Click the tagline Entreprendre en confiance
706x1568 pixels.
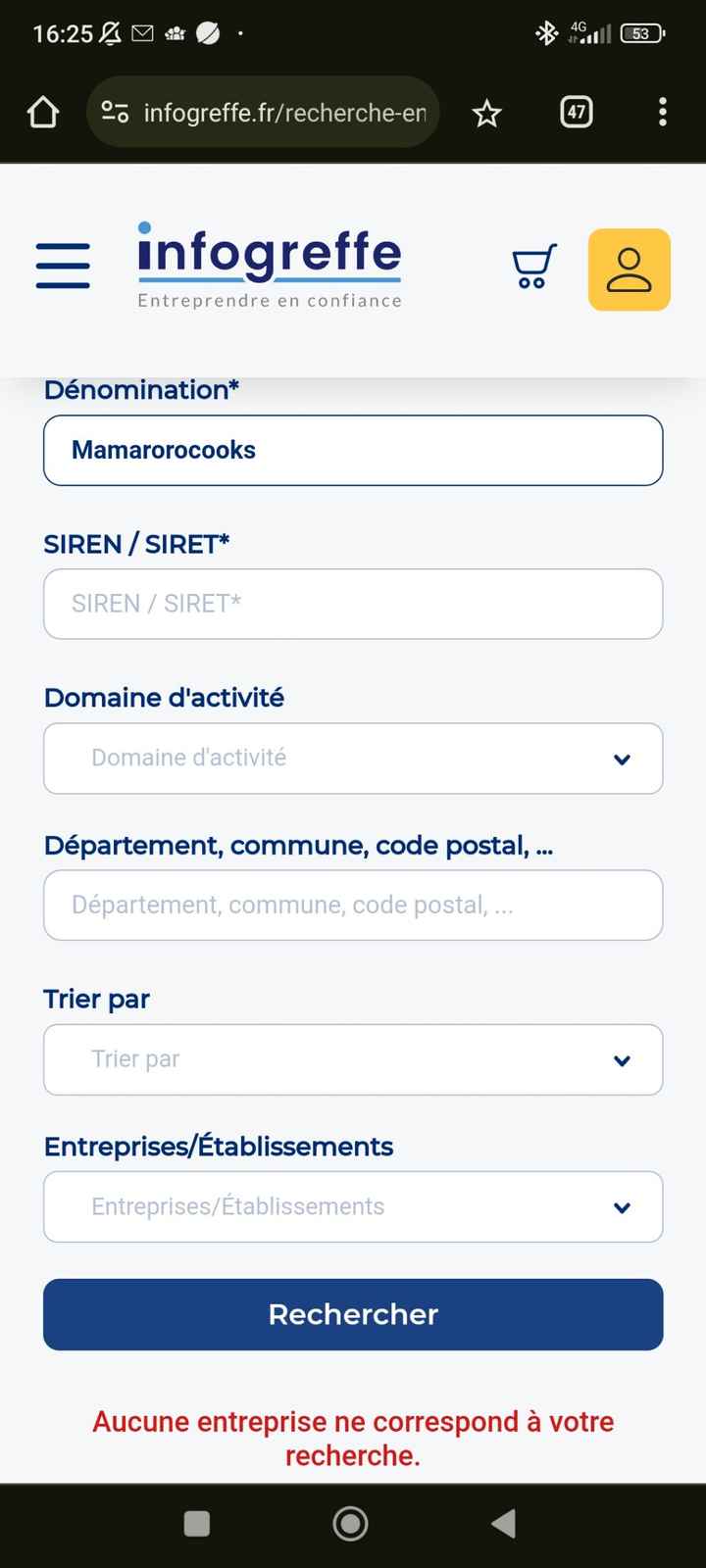click(x=269, y=300)
